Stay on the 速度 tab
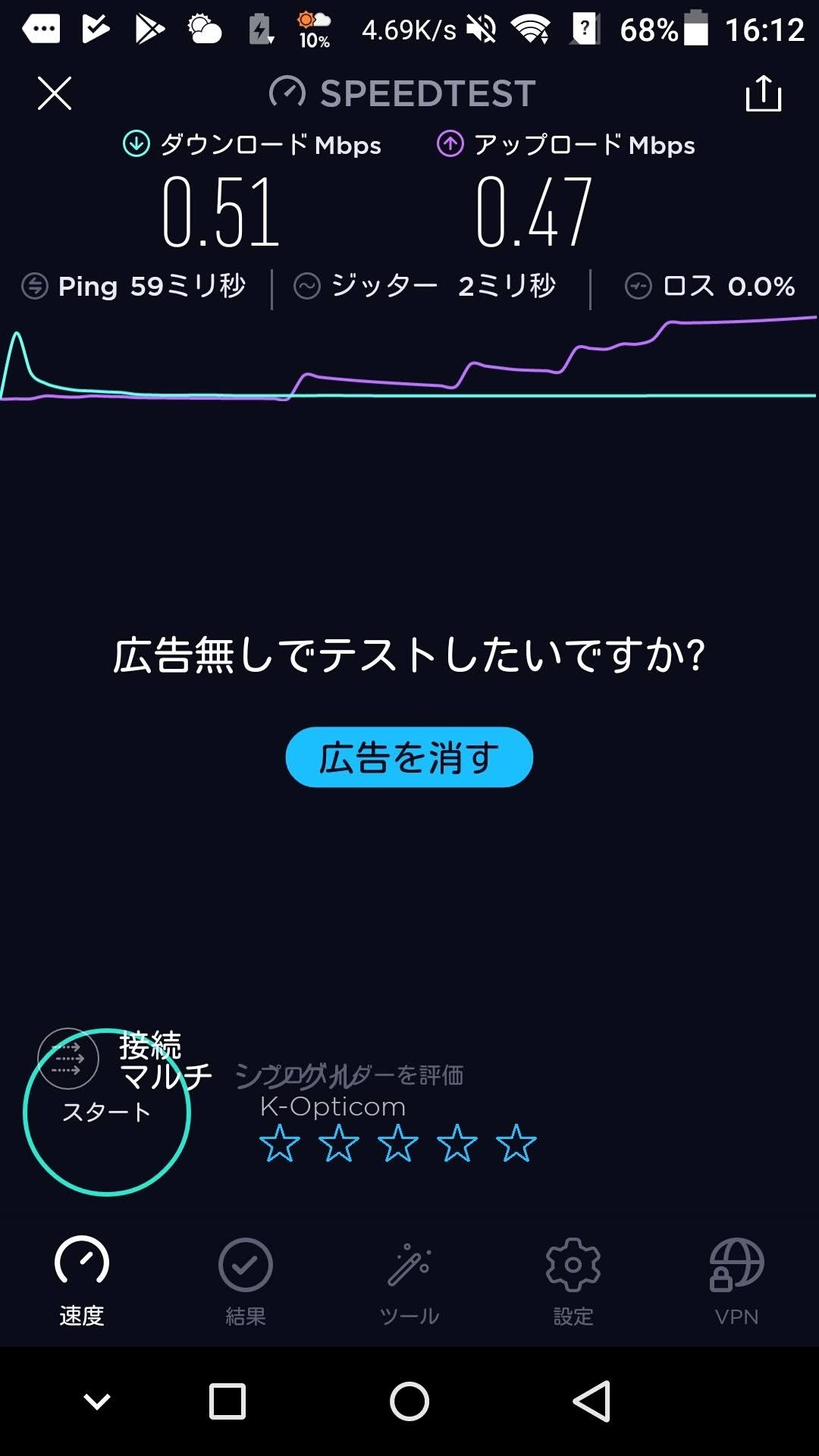The image size is (819, 1456). 82,1280
